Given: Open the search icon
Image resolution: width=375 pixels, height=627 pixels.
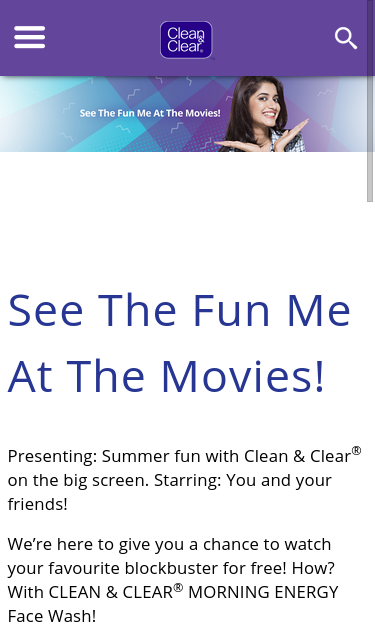Looking at the screenshot, I should pyautogui.click(x=346, y=38).
